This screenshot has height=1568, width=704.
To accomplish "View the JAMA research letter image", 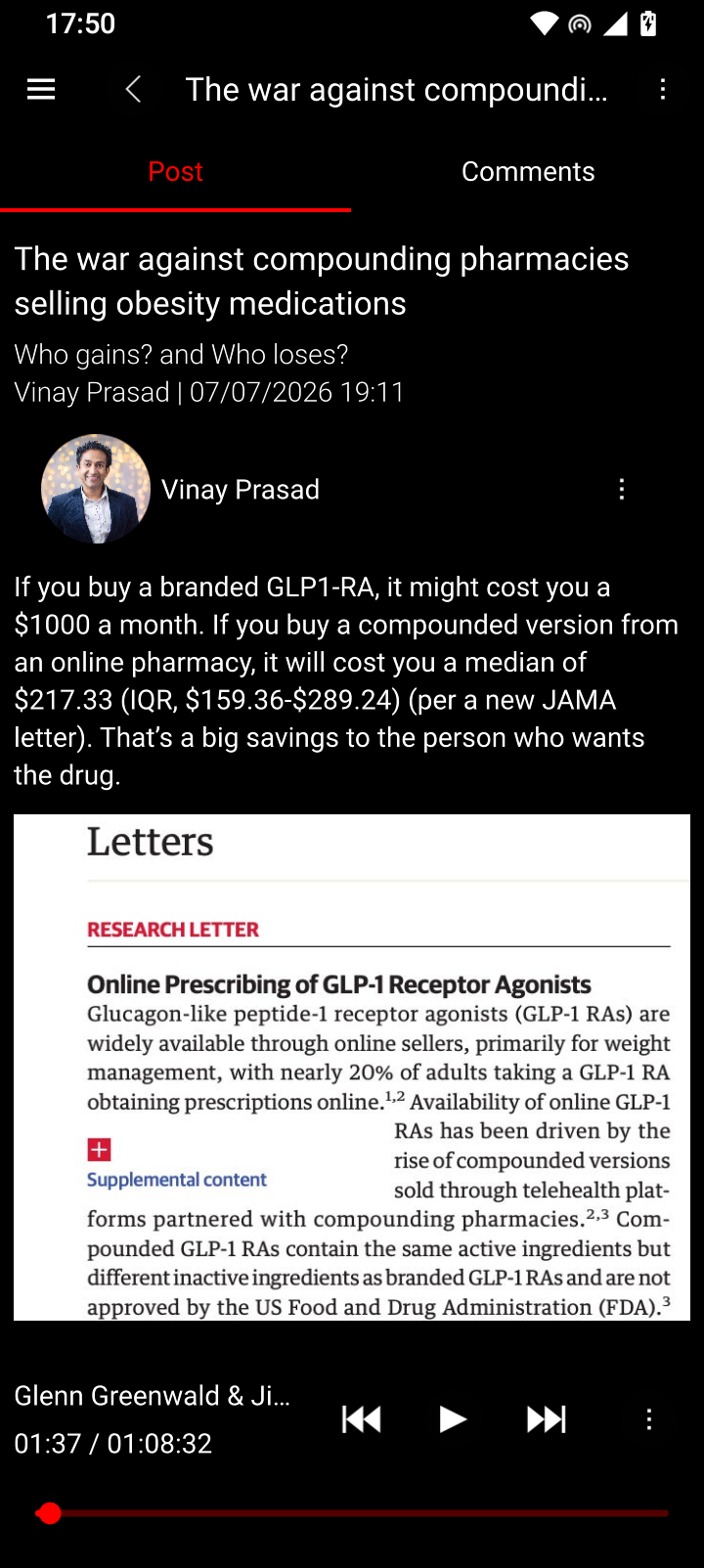I will pyautogui.click(x=352, y=1067).
